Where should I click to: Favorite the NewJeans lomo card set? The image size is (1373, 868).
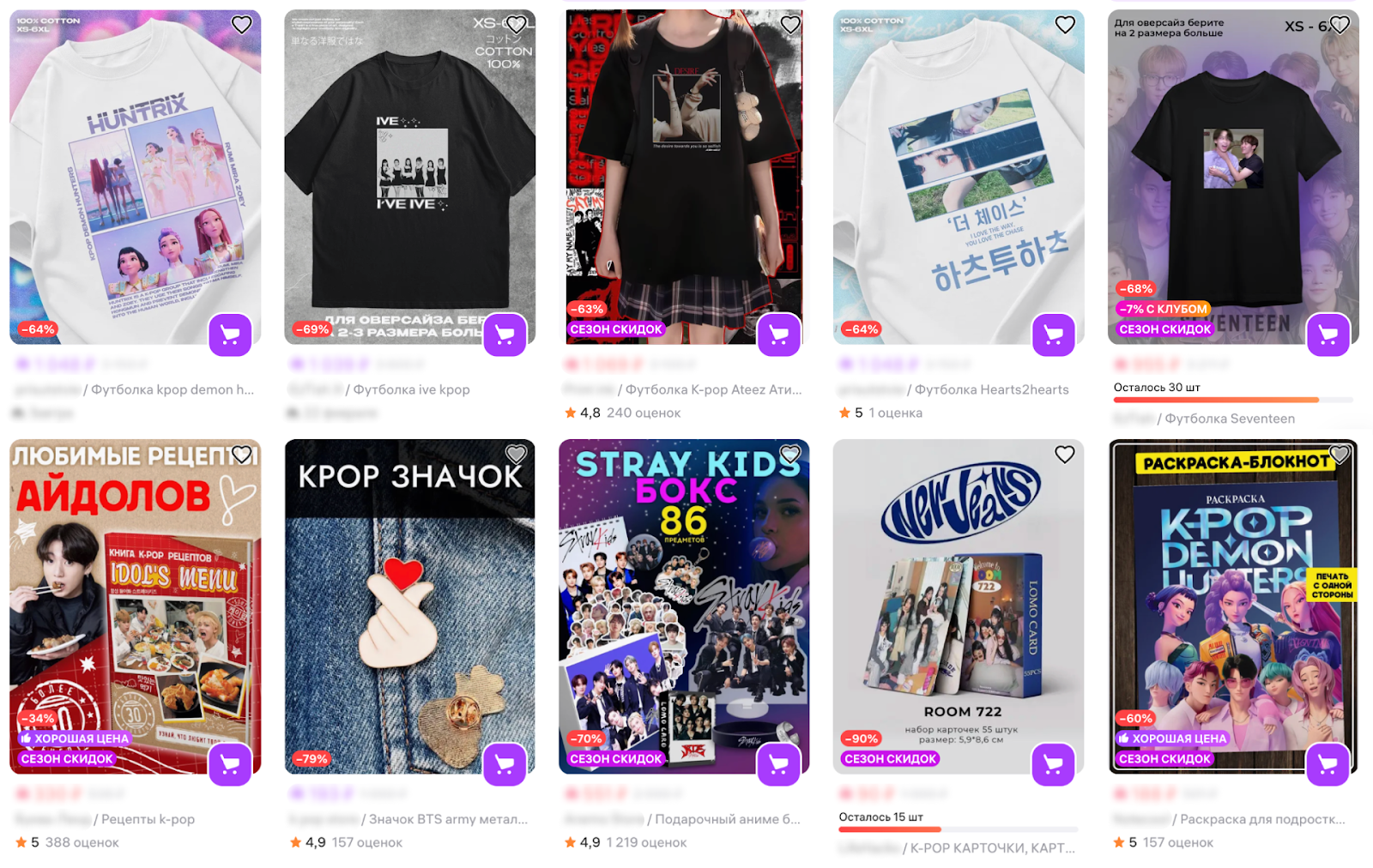pyautogui.click(x=1065, y=455)
